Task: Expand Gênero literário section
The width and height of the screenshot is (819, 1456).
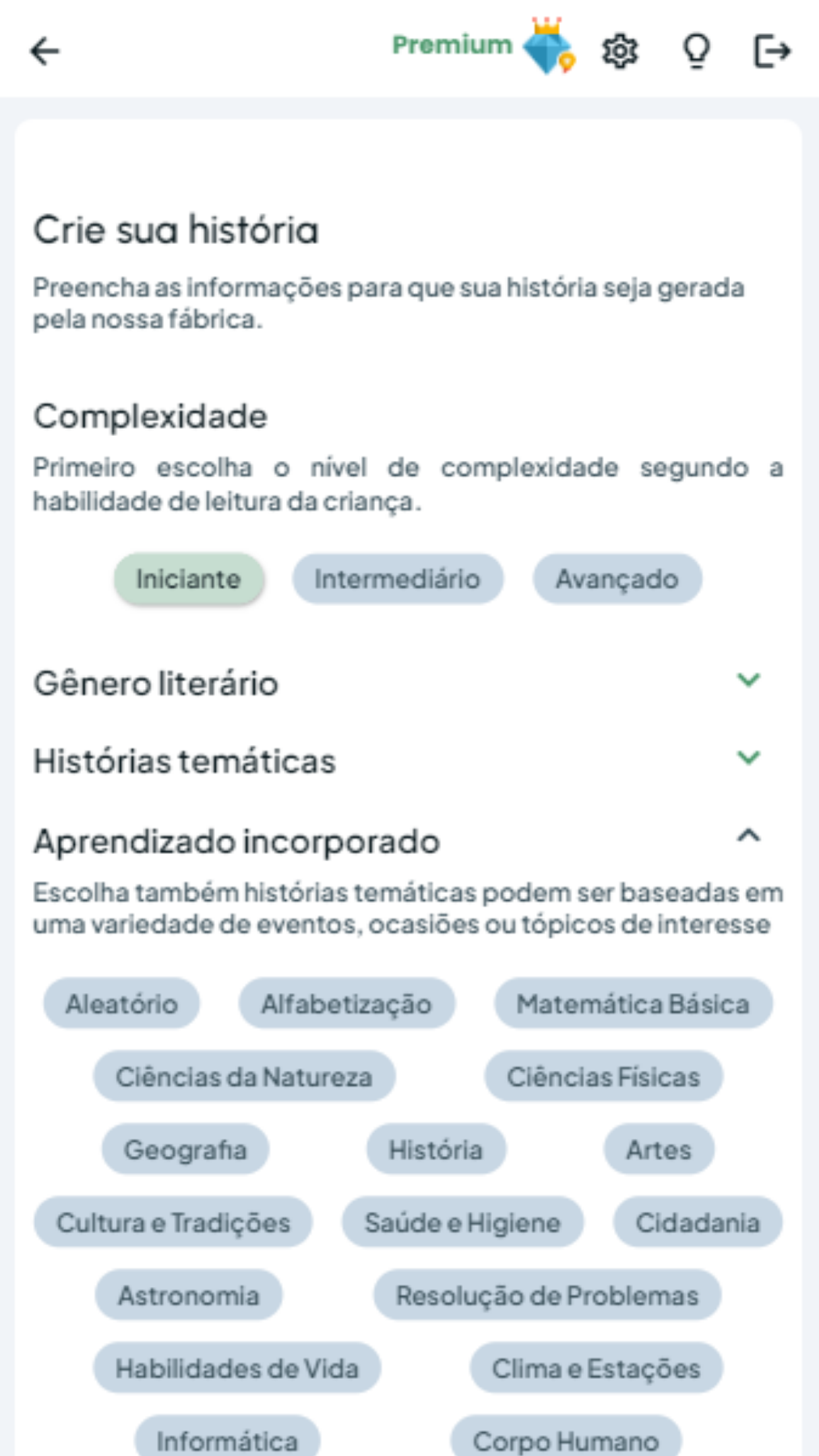Action: [x=748, y=681]
